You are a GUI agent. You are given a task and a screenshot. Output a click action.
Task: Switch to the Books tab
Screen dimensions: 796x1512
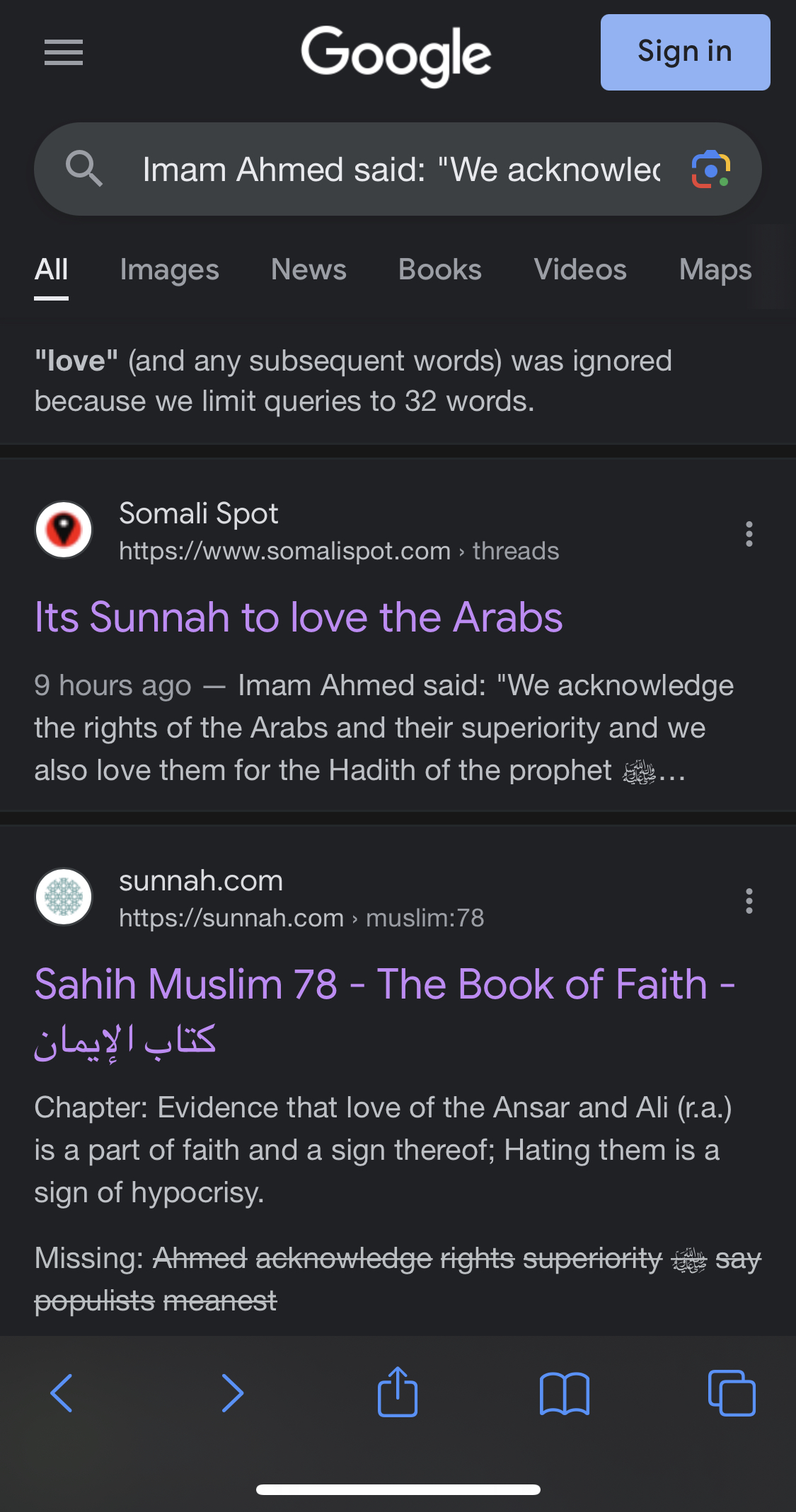(439, 270)
